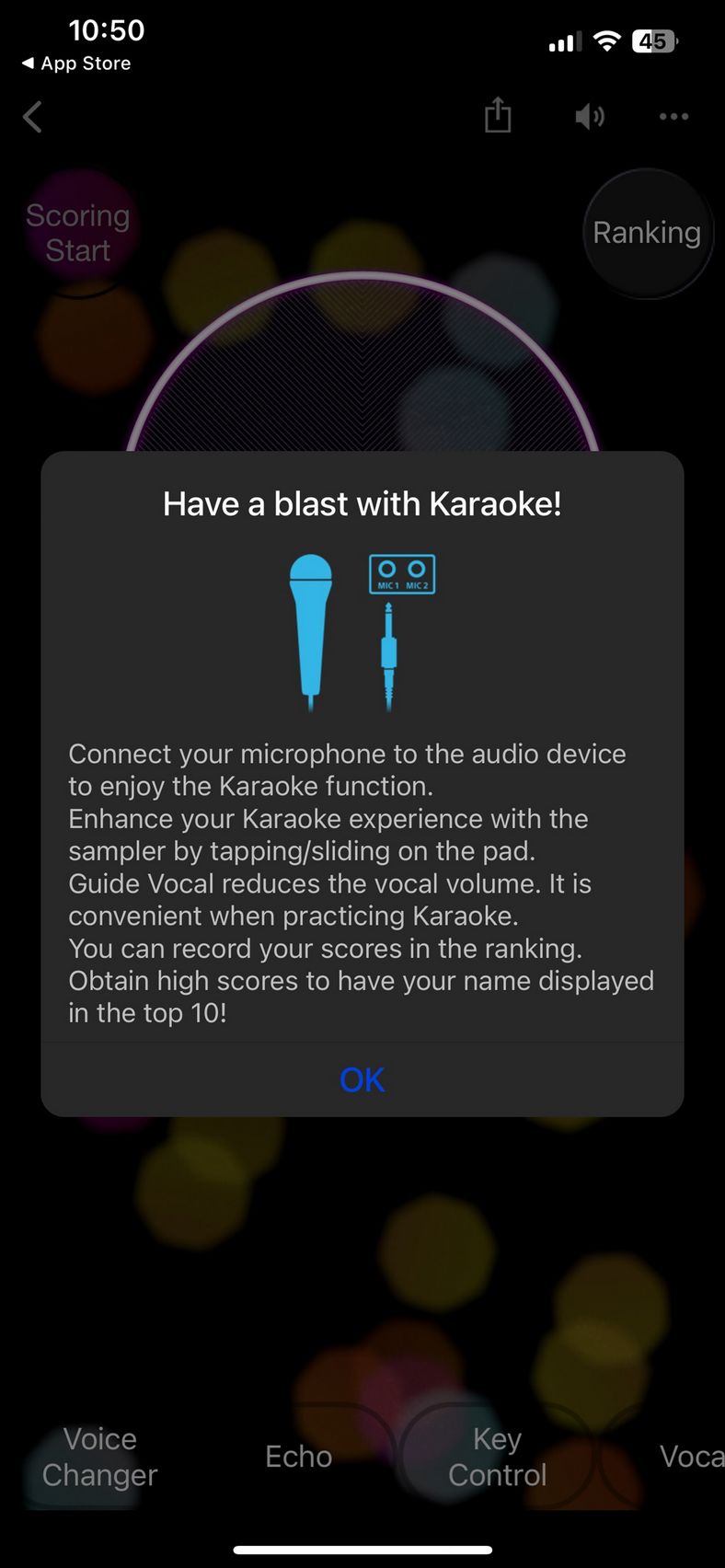This screenshot has height=1568, width=725.
Task: Tap the speaker volume icon
Action: point(590,116)
